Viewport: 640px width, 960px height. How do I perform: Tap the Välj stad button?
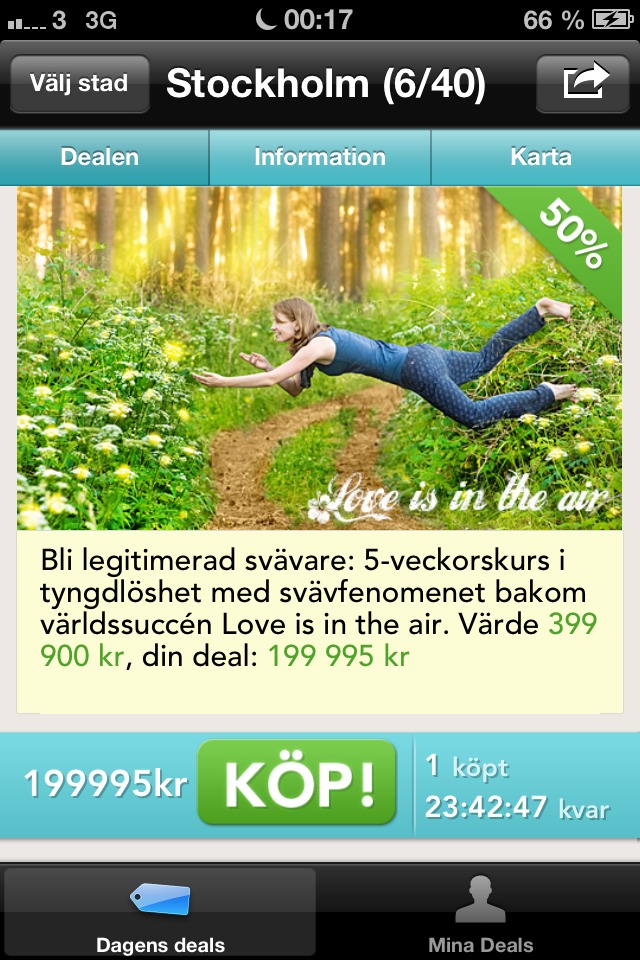pyautogui.click(x=79, y=83)
